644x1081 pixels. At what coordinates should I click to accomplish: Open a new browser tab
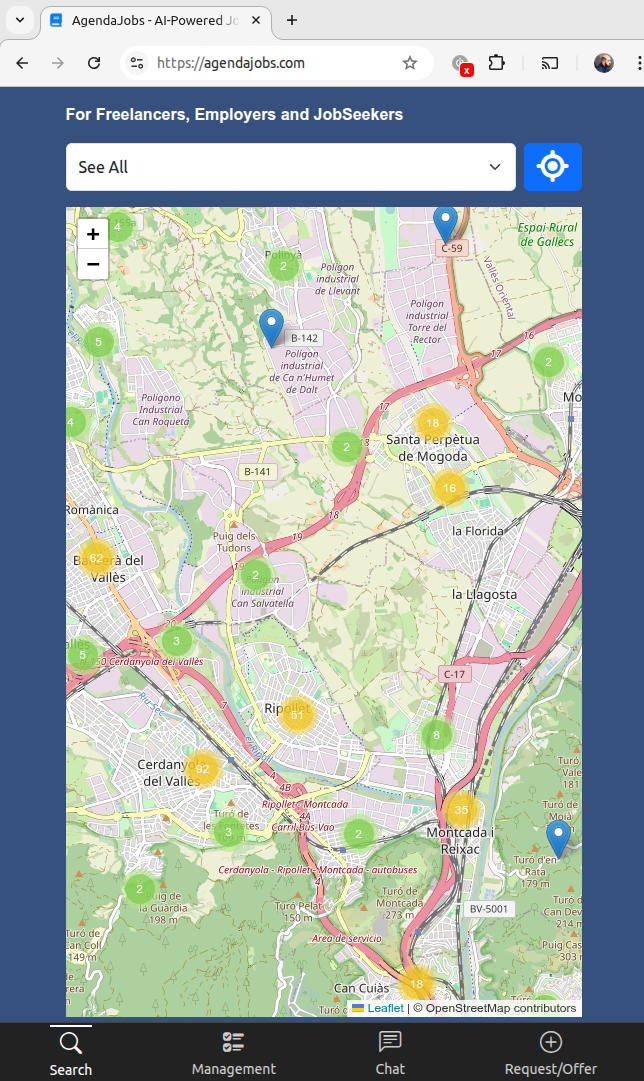(292, 20)
